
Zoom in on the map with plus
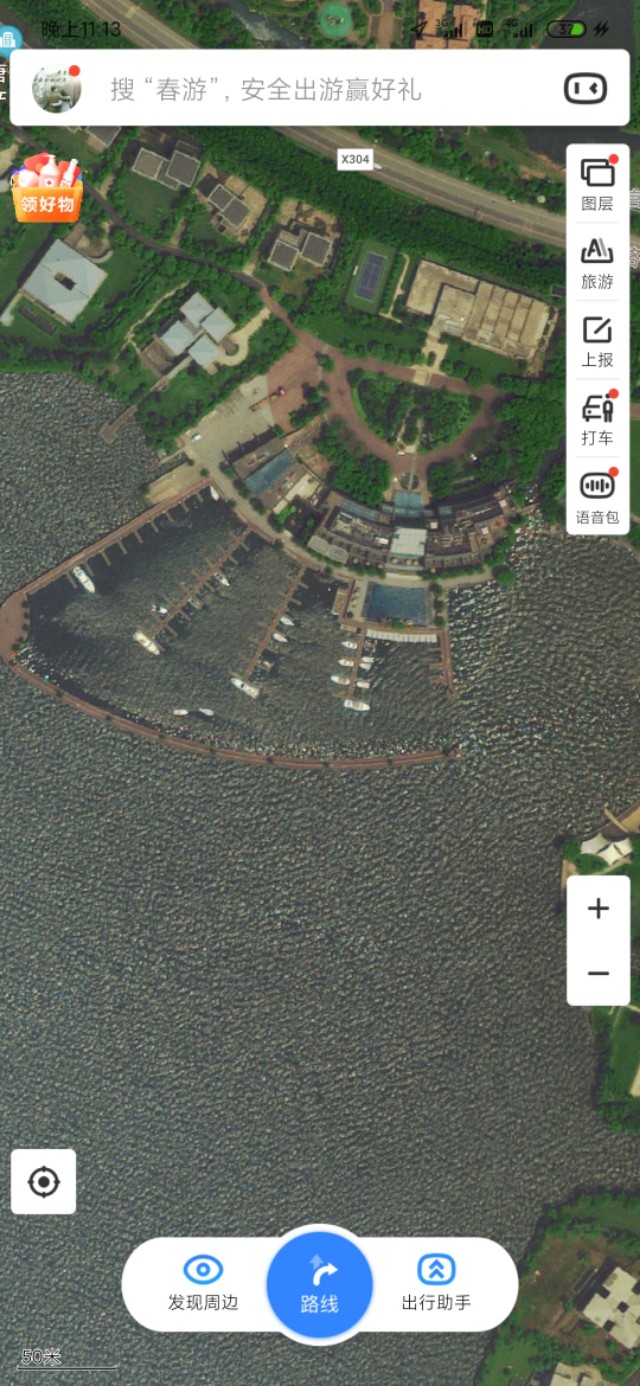coord(598,908)
